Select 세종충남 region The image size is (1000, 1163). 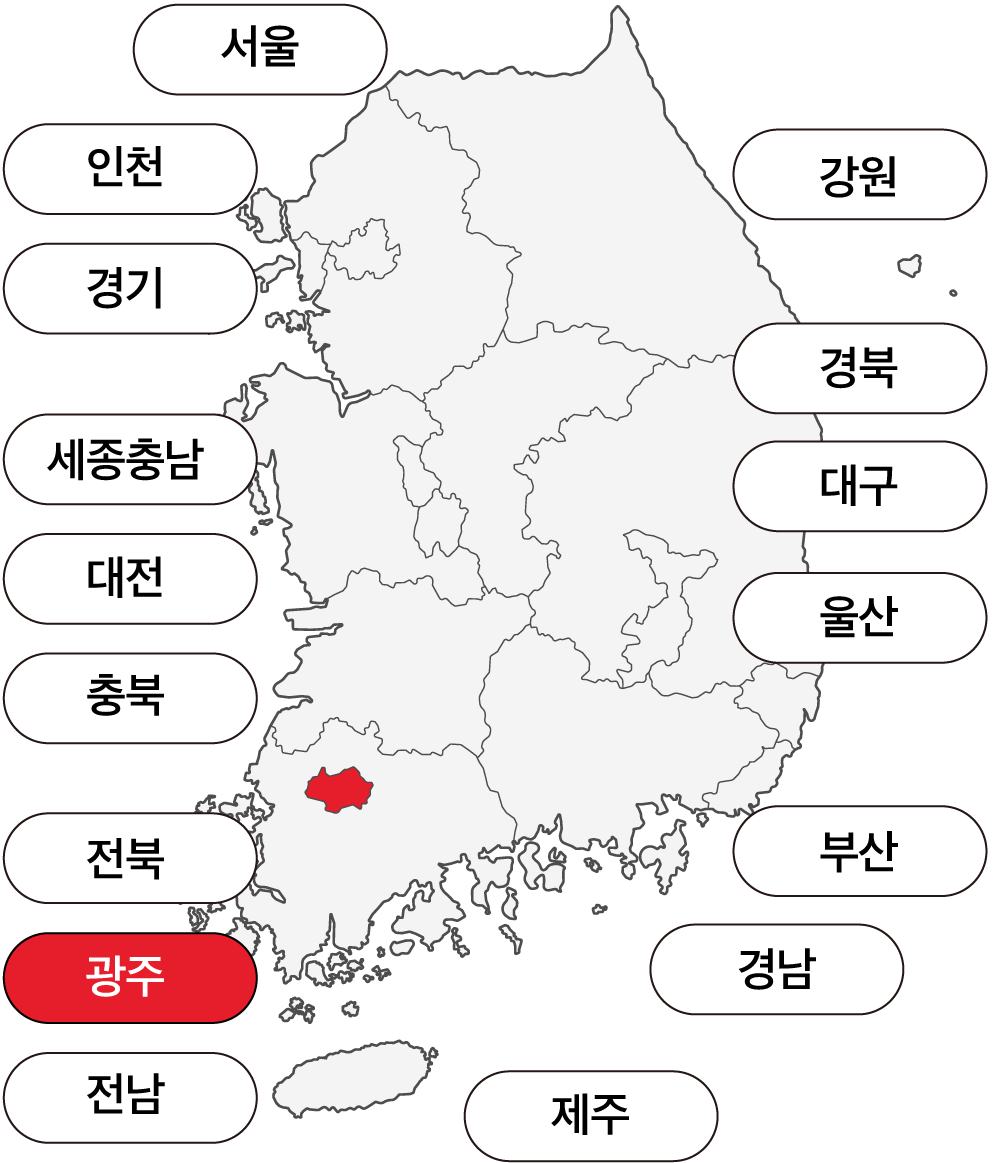tap(130, 460)
